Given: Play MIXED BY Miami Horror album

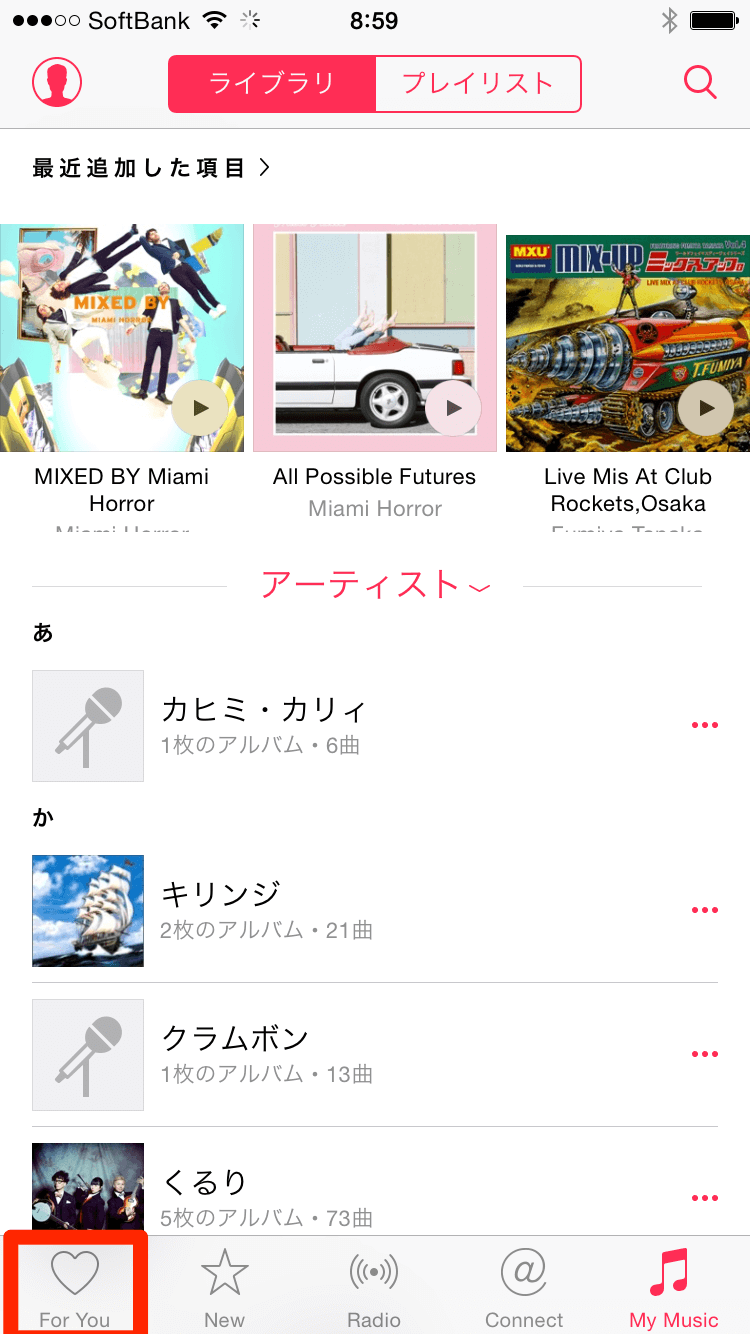Looking at the screenshot, I should tap(200, 408).
